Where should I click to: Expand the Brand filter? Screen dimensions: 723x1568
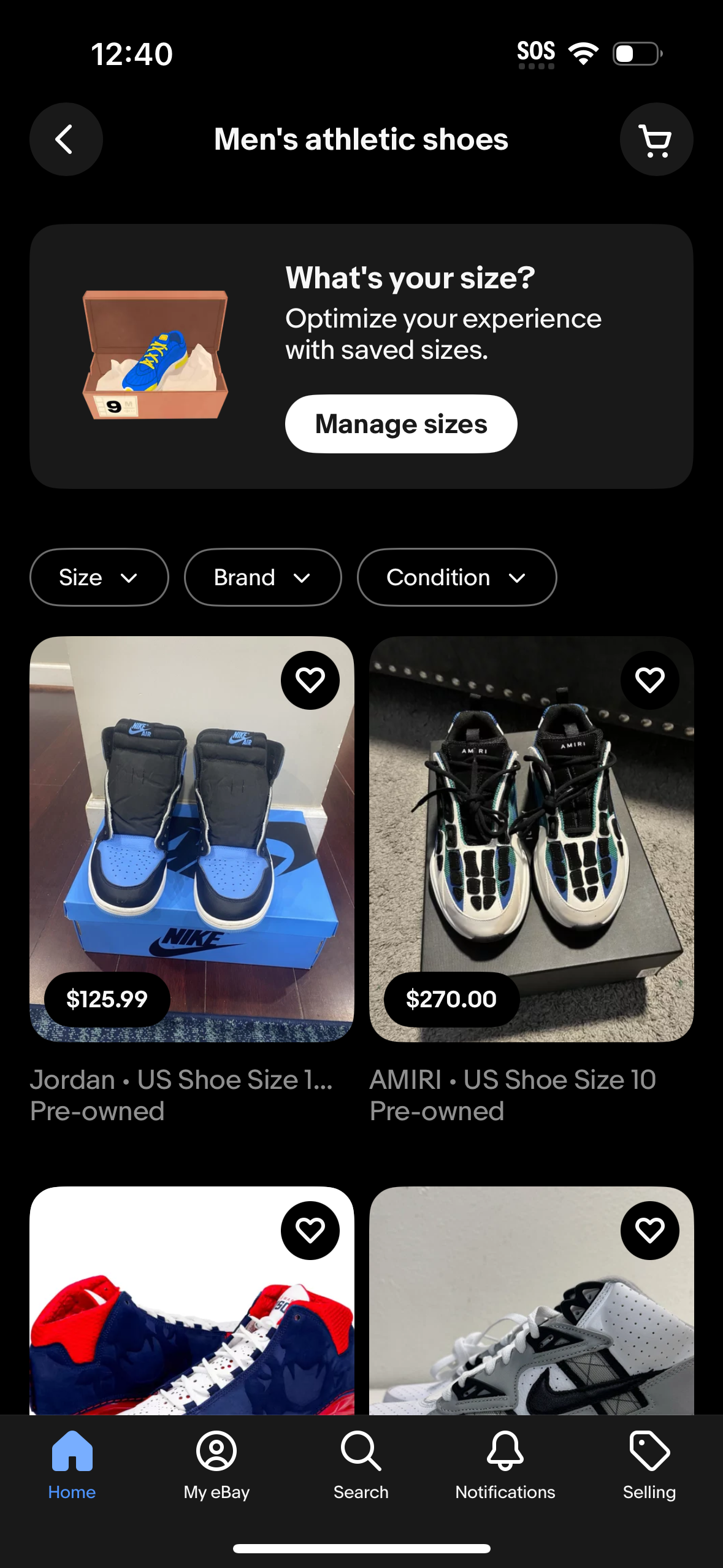click(262, 577)
